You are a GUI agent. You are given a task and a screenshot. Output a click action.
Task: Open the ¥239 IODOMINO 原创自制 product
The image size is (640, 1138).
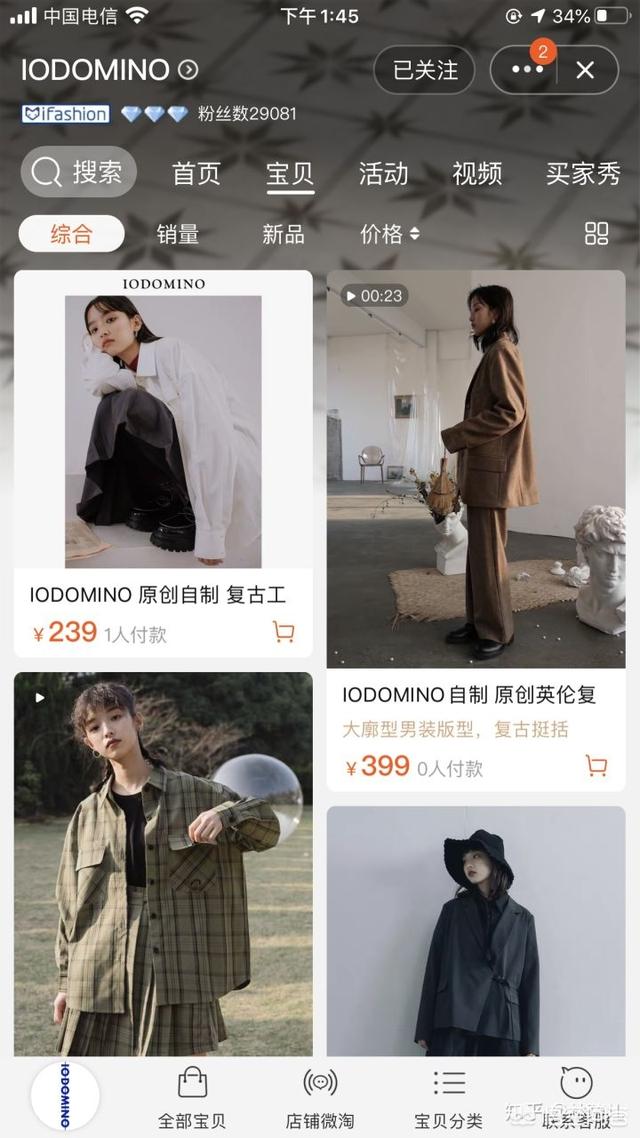(x=163, y=430)
